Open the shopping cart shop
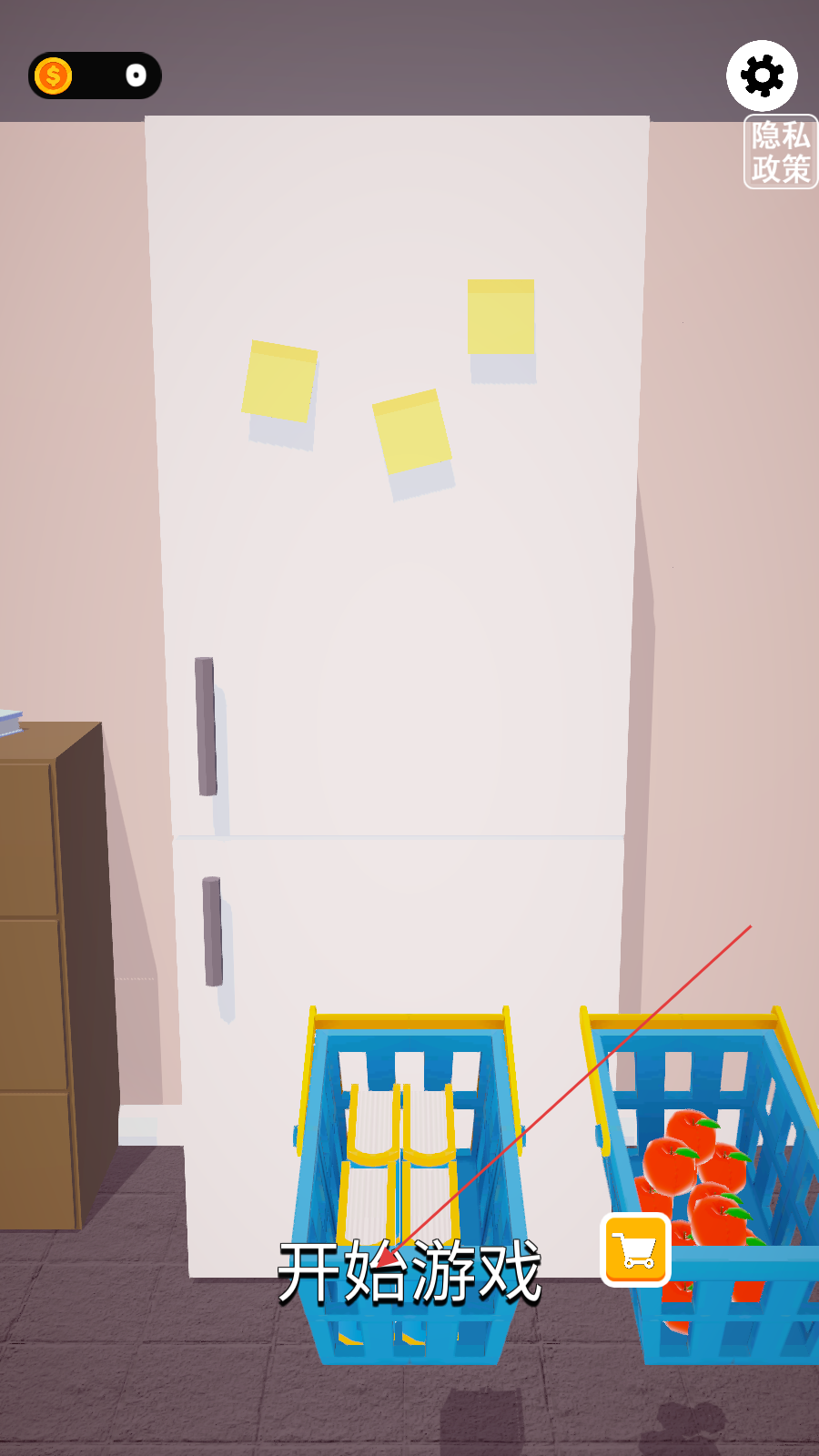The width and height of the screenshot is (819, 1456). pyautogui.click(x=635, y=1249)
